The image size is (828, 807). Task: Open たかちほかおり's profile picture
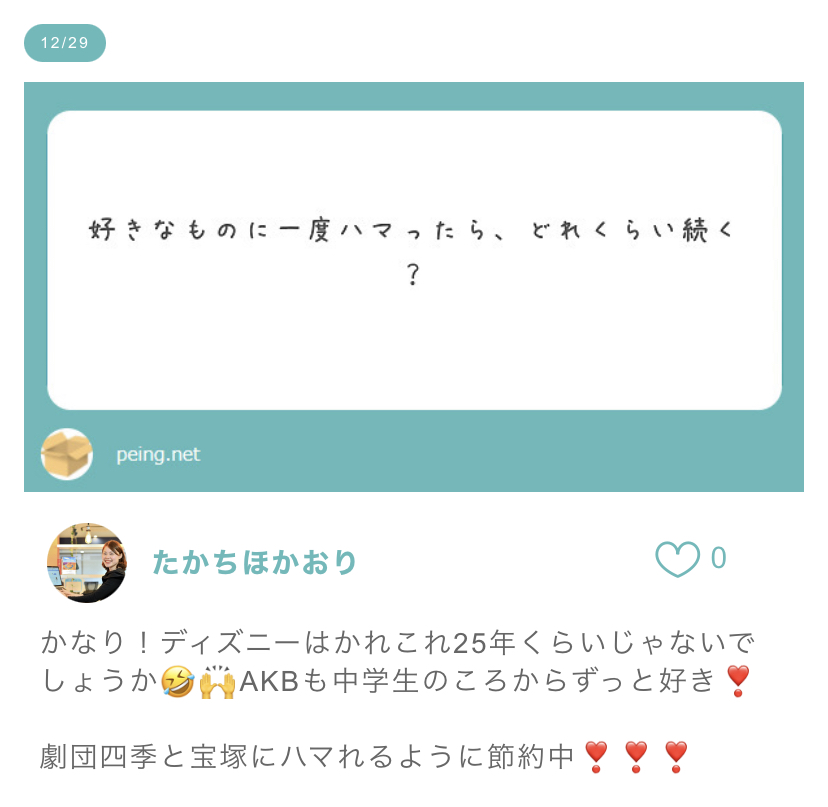point(87,562)
